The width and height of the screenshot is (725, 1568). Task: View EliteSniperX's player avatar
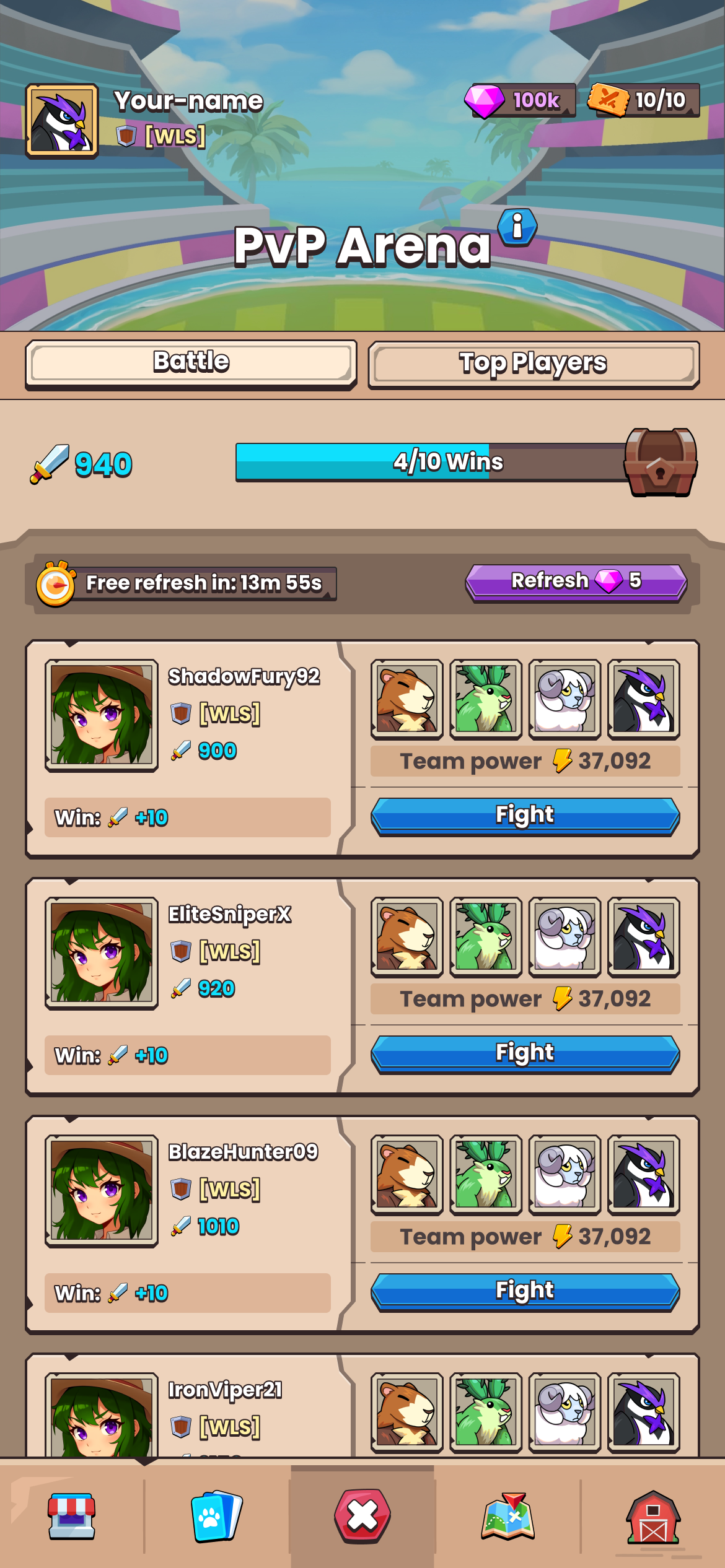tap(102, 953)
